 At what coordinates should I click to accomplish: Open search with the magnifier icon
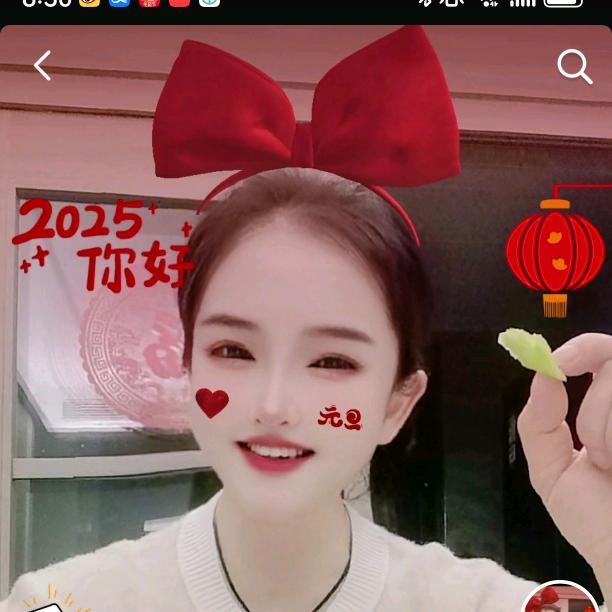(575, 67)
